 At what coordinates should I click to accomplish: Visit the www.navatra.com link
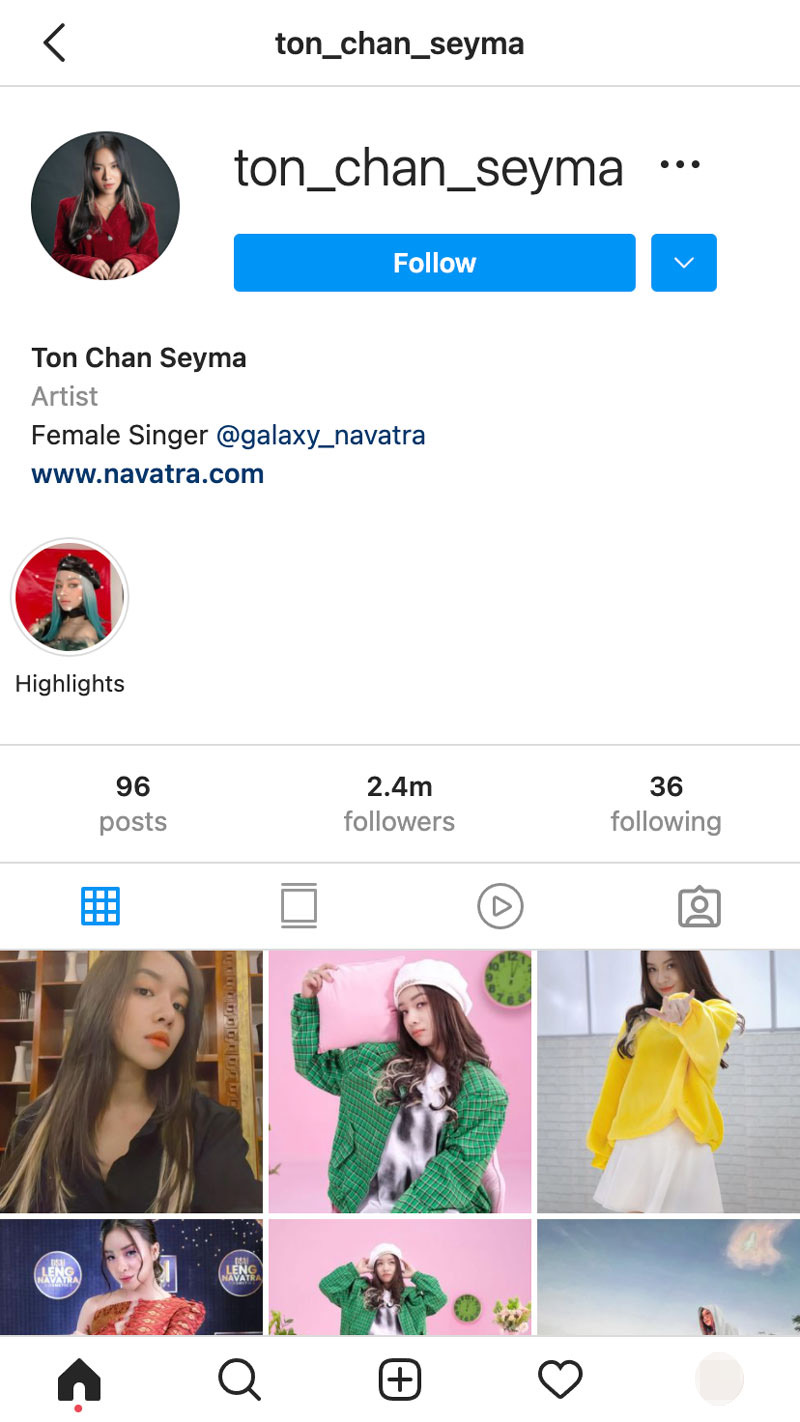point(147,474)
